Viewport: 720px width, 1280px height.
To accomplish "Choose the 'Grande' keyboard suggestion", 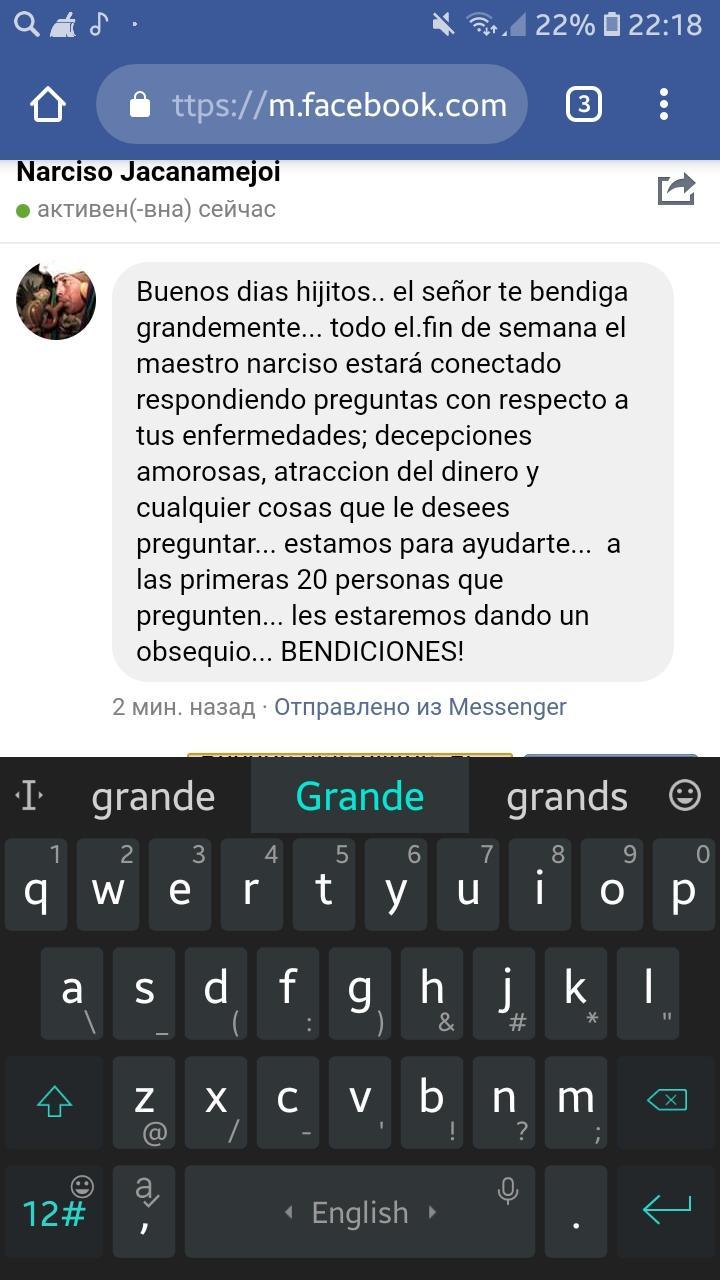I will click(x=360, y=797).
